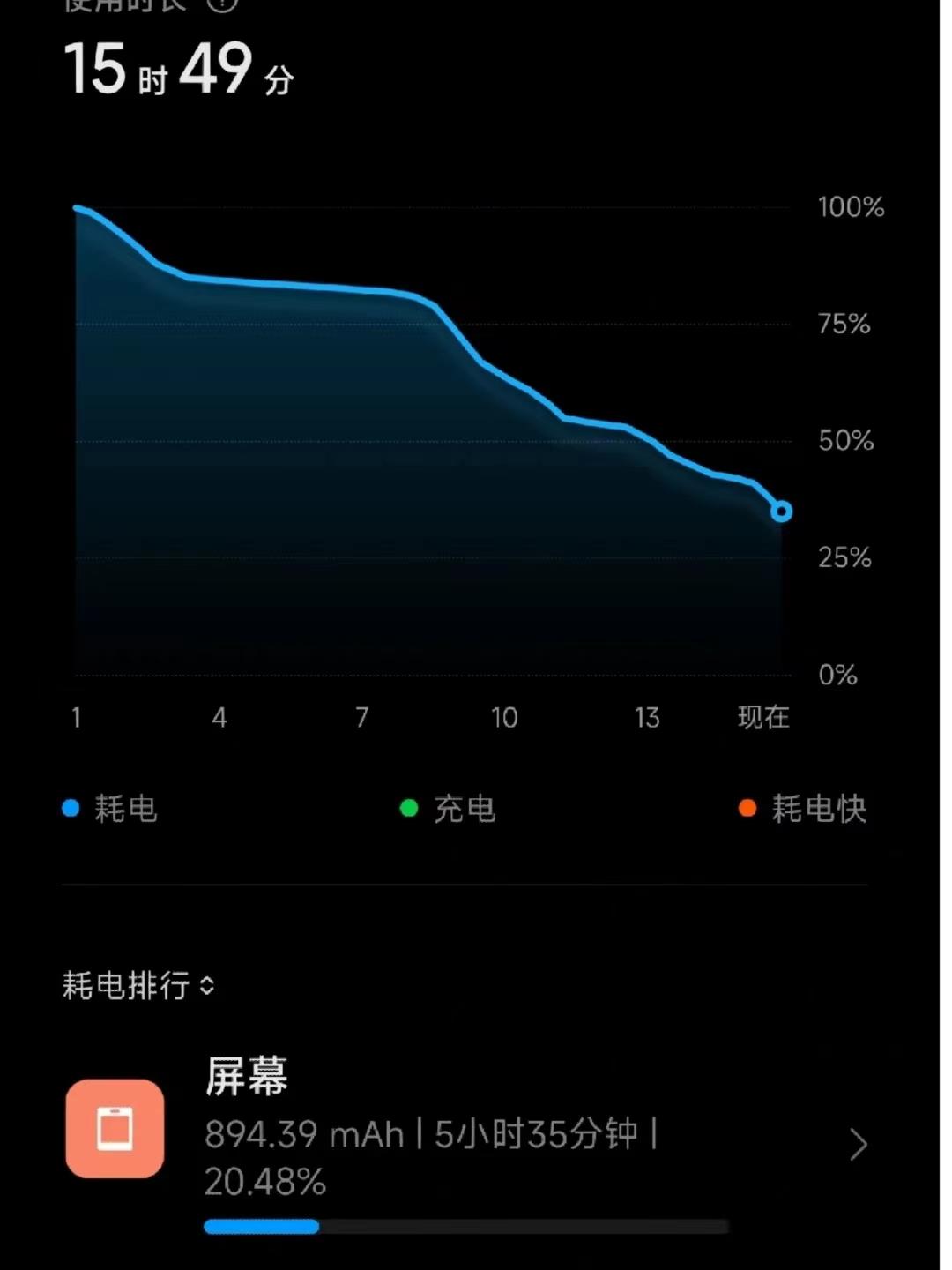The width and height of the screenshot is (952, 1270).
Task: Expand the 屏幕 entry with its chevron
Action: click(x=856, y=1144)
